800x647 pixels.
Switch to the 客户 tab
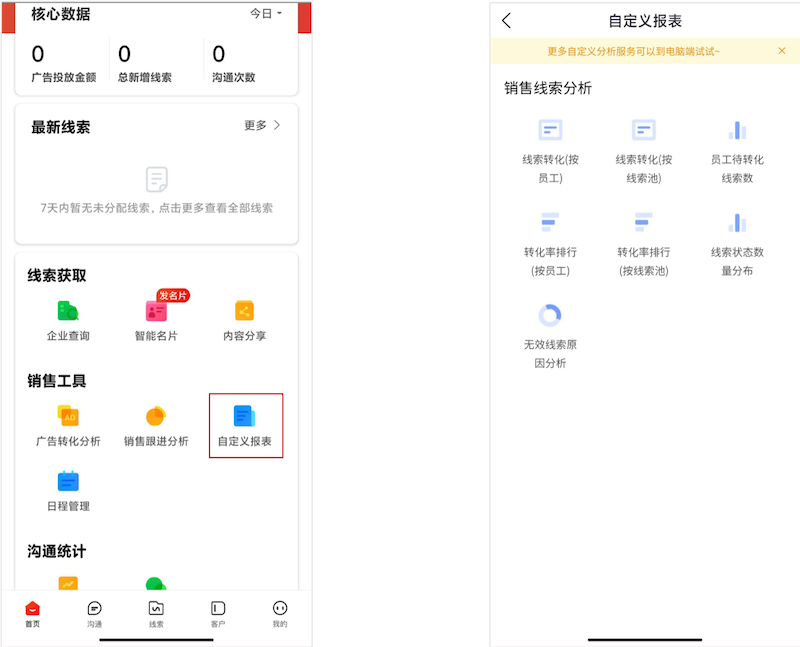[x=218, y=613]
